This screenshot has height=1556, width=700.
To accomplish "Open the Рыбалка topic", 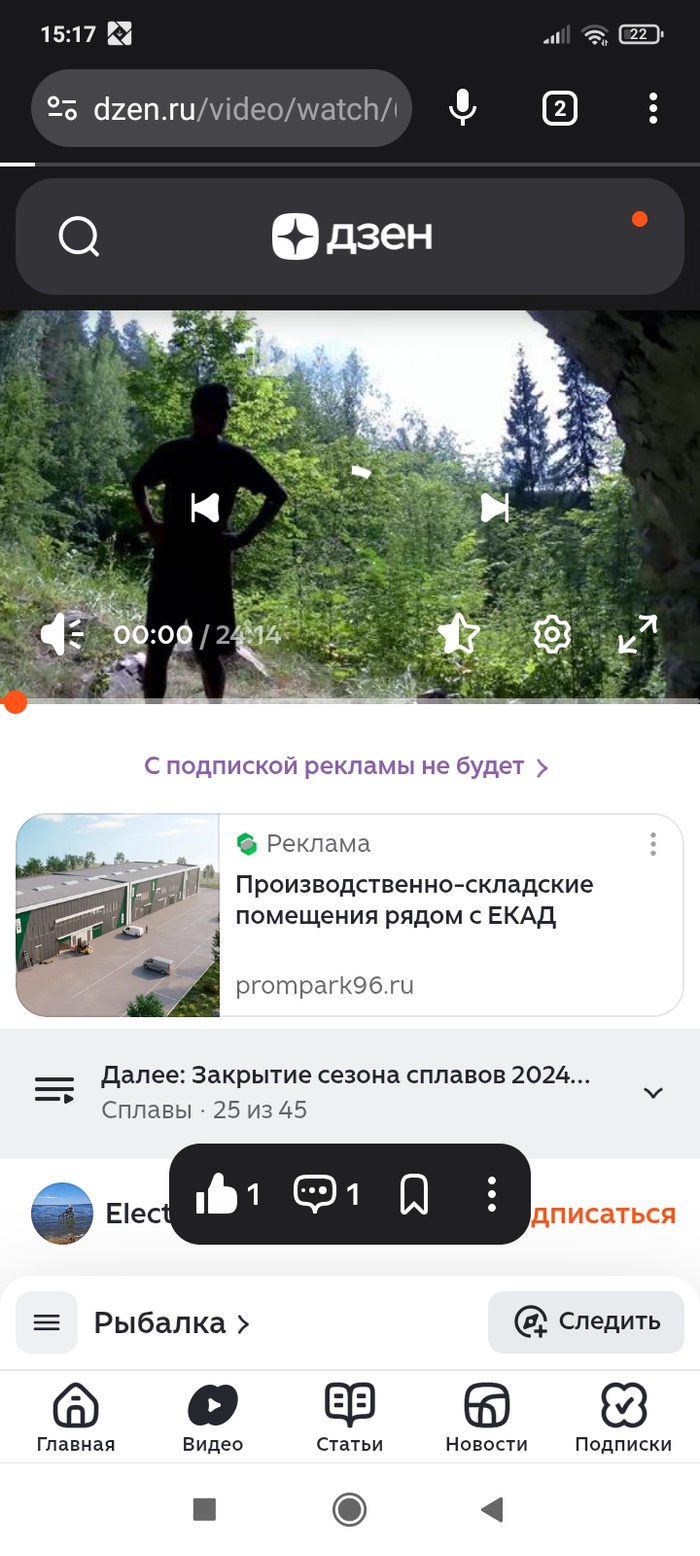I will click(x=170, y=1323).
